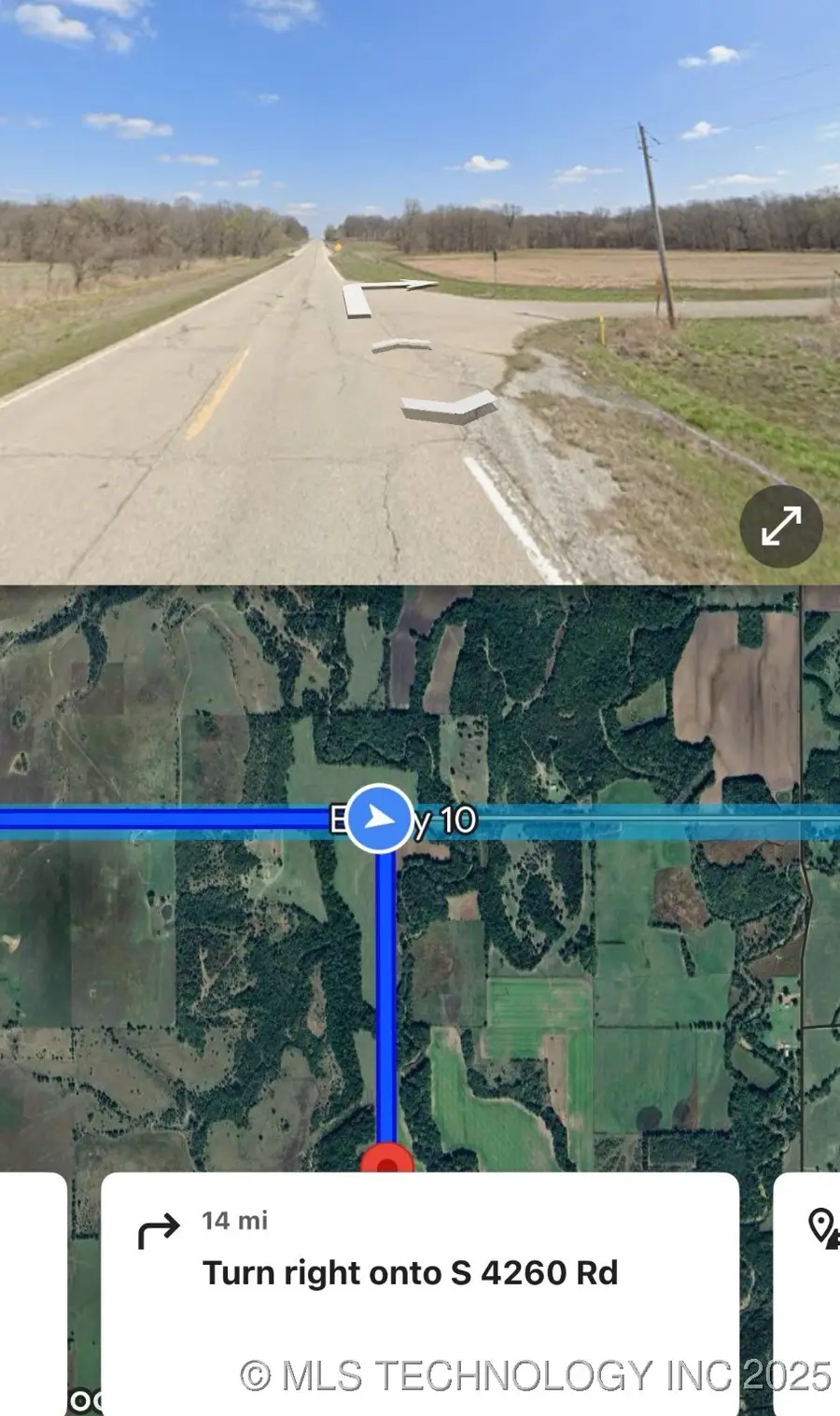Viewport: 840px width, 1416px height.
Task: Click the fullscreen expand icon on street view
Action: [782, 526]
